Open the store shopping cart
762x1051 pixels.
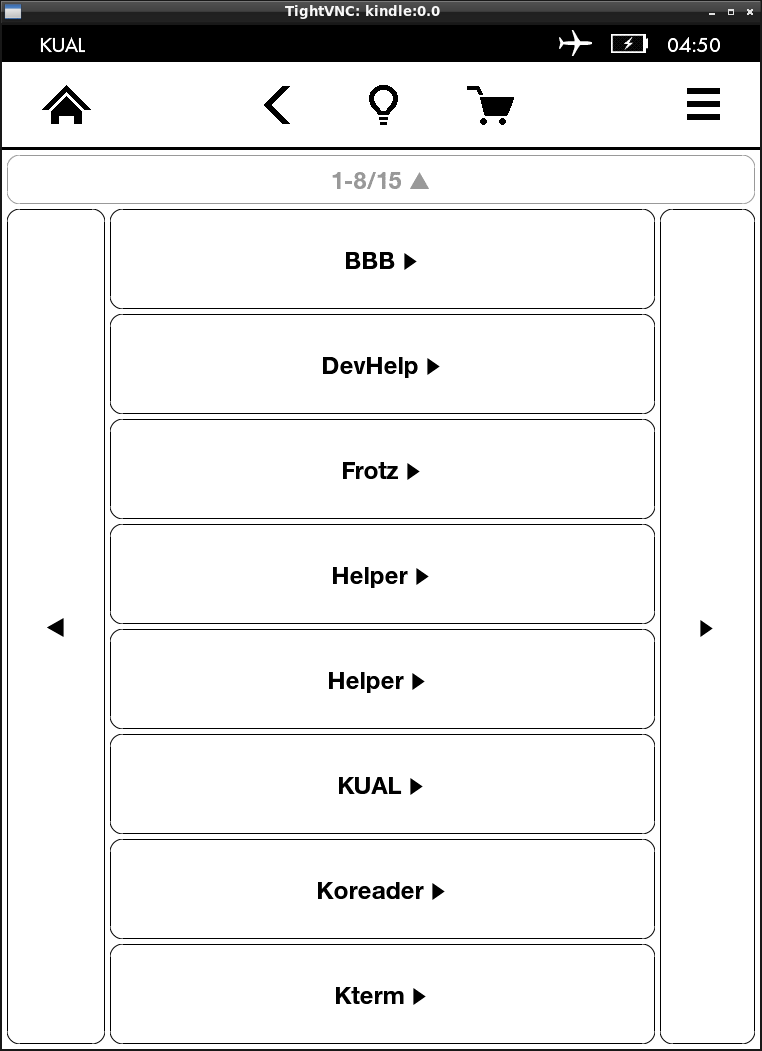[x=490, y=104]
